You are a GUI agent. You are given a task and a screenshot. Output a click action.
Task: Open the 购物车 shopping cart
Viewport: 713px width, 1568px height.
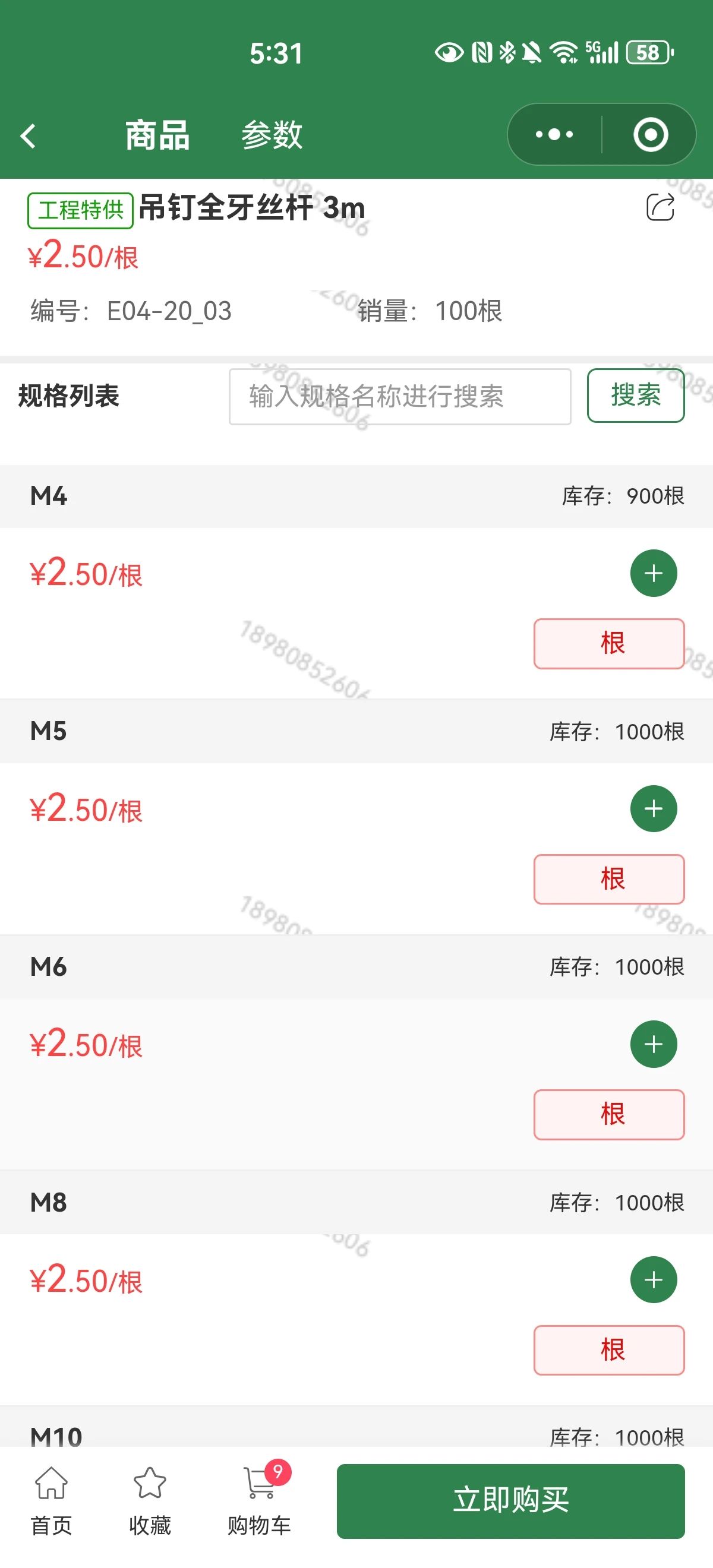(x=260, y=1500)
